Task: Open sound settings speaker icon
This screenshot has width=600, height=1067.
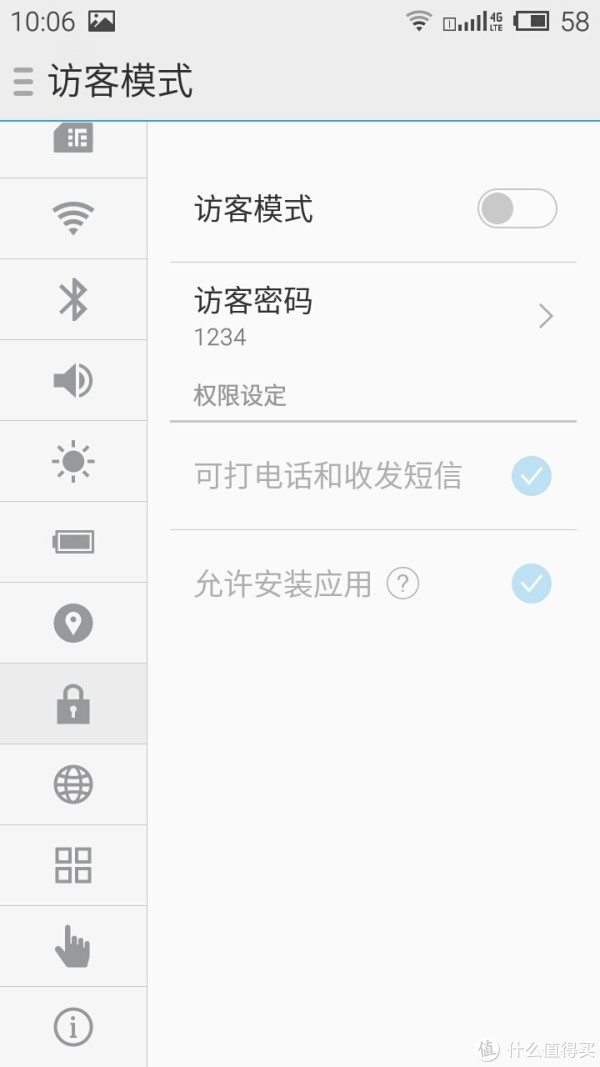Action: tap(73, 380)
